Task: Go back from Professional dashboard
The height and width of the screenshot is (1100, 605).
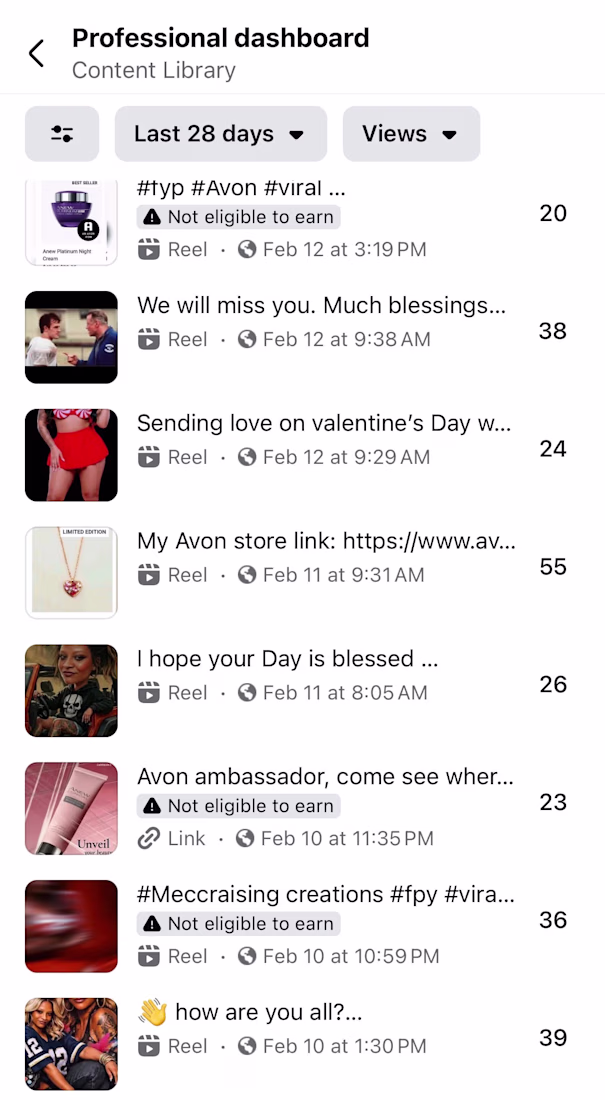Action: pyautogui.click(x=37, y=53)
